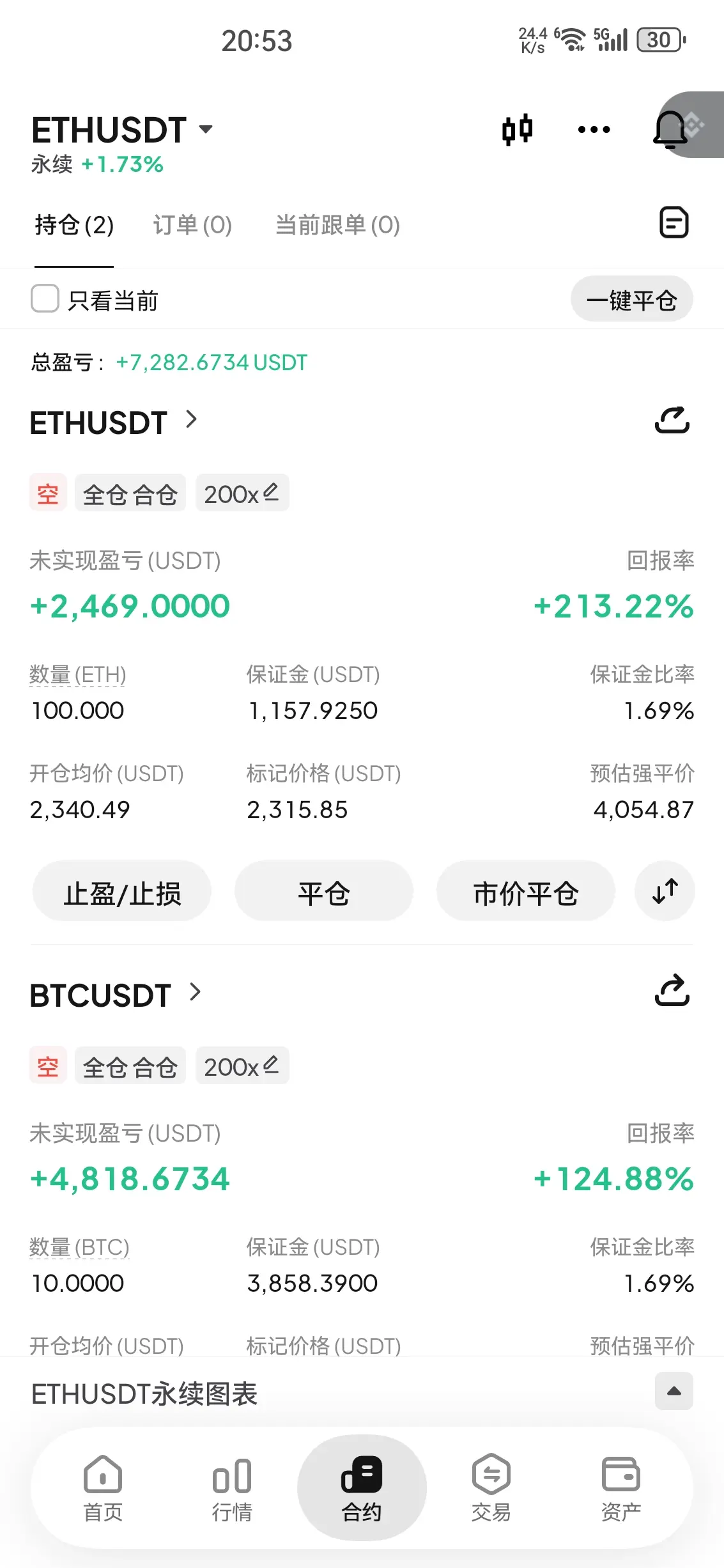Tap 市价平仓 for the ETHUSDT position
This screenshot has width=724, height=1568.
click(x=525, y=892)
